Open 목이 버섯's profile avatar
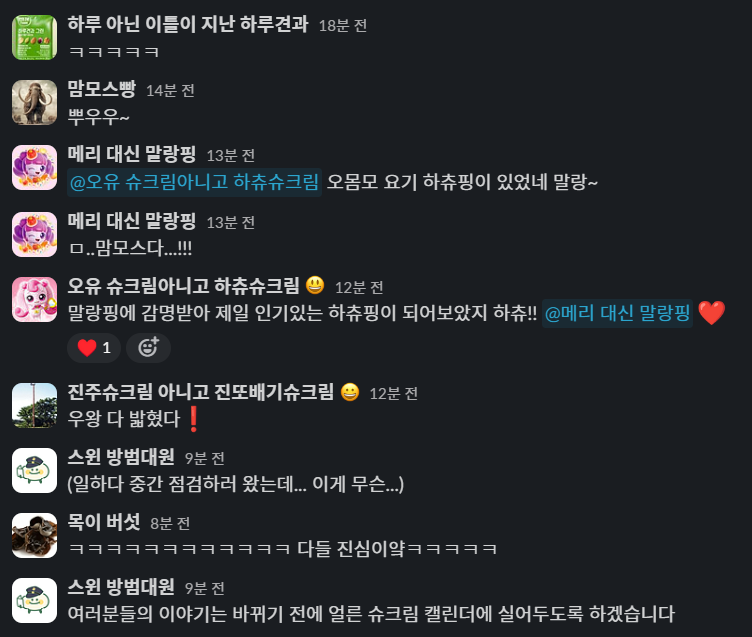This screenshot has height=637, width=752. [x=34, y=535]
